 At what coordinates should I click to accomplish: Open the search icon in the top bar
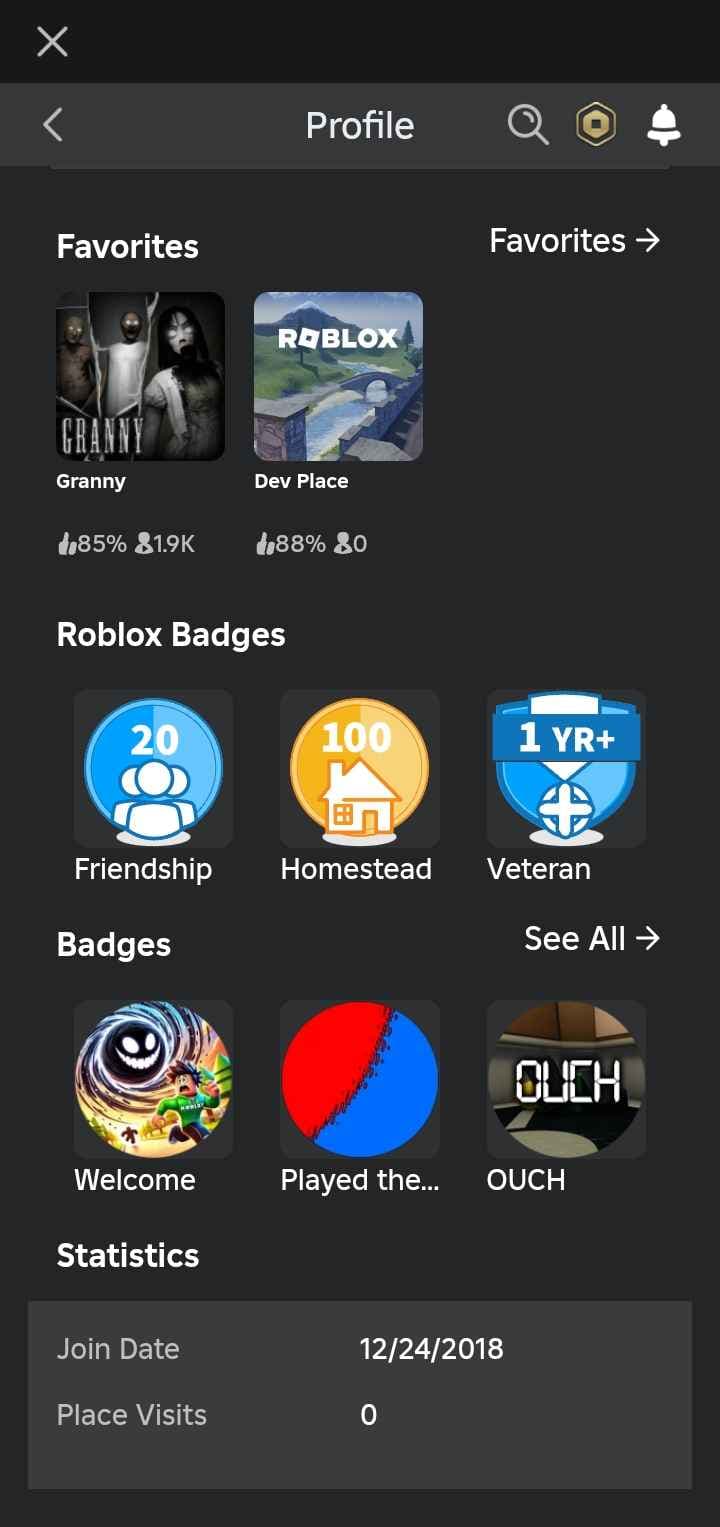527,124
